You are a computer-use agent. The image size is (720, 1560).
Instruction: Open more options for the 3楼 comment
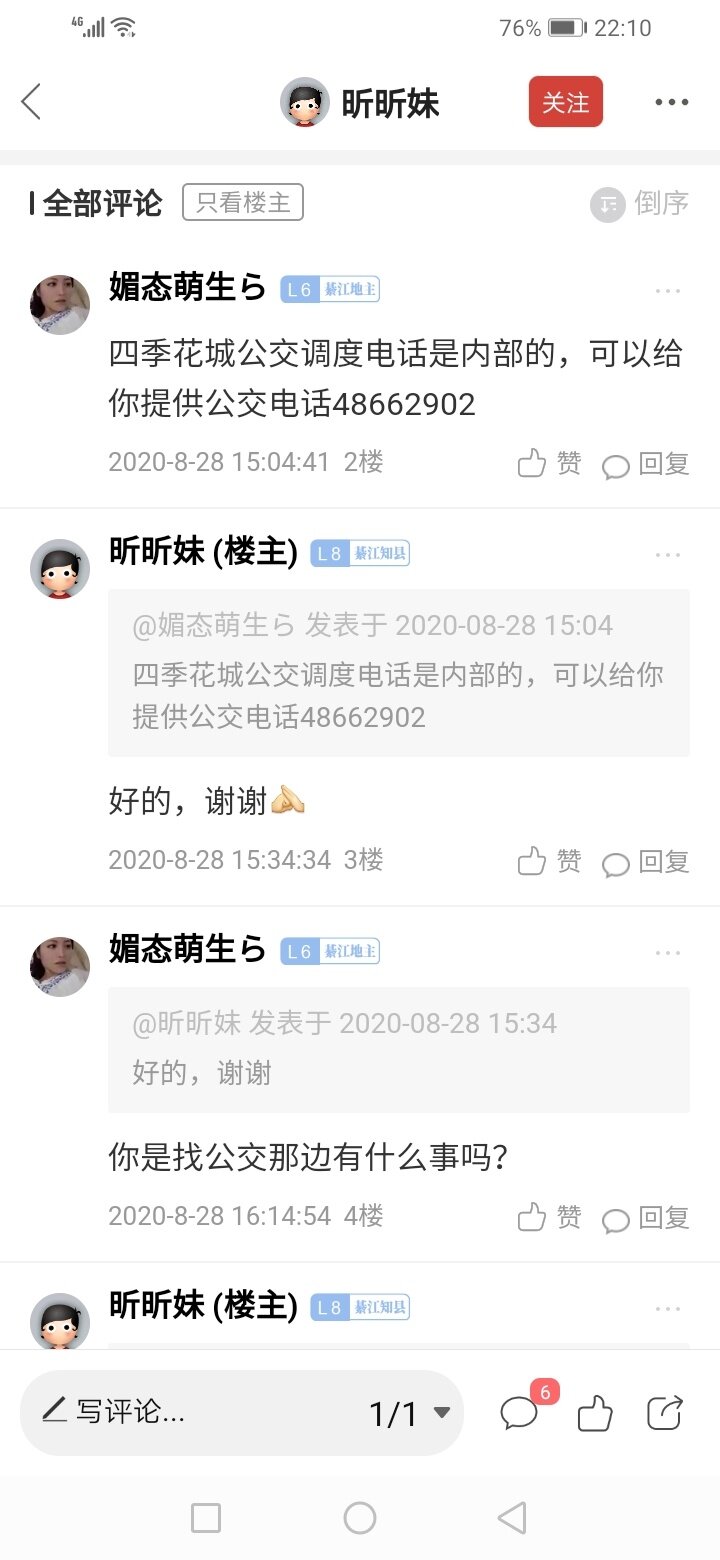[x=667, y=555]
